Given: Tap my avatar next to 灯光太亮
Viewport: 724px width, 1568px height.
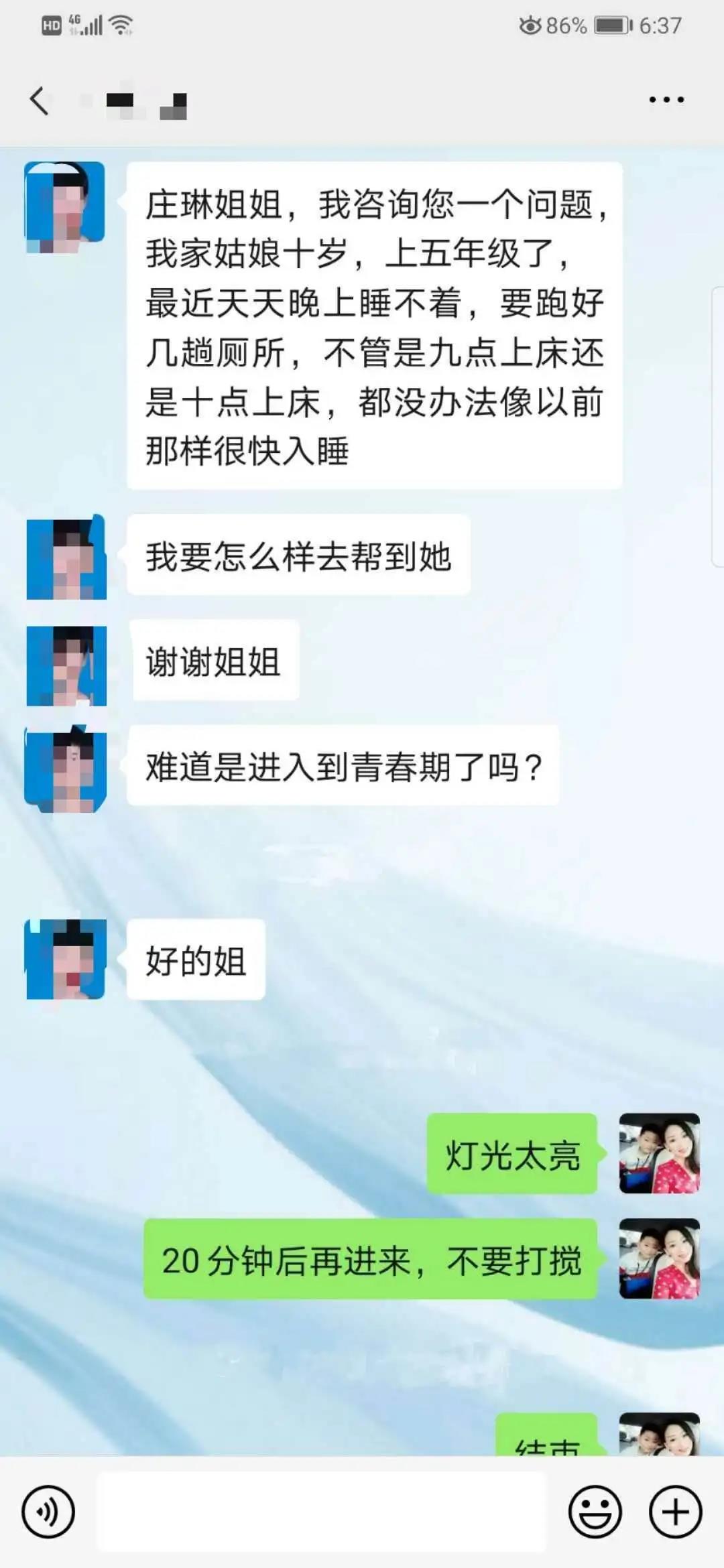Looking at the screenshot, I should pyautogui.click(x=659, y=1153).
